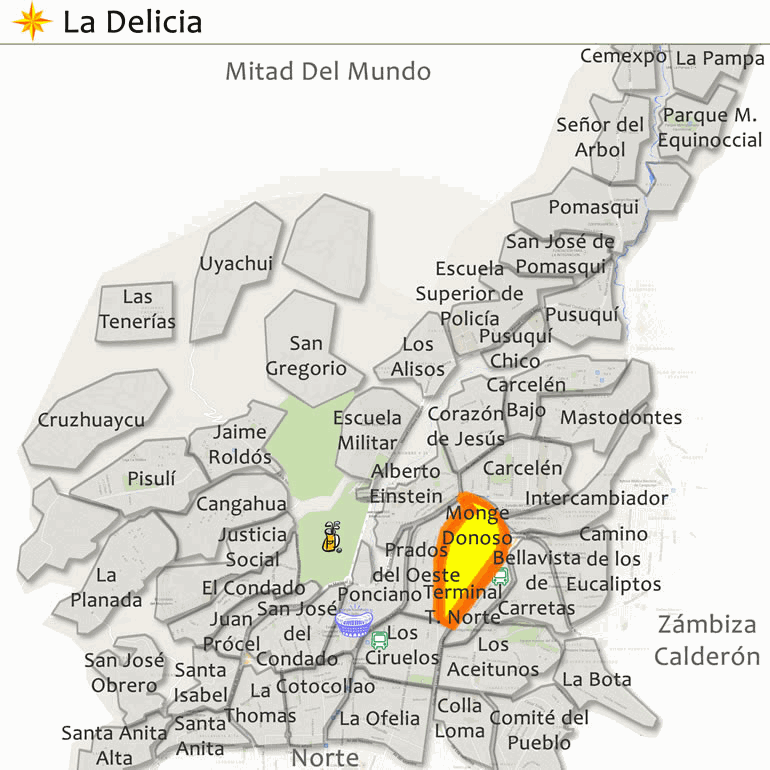Tap the bus icon by Terminal T. Norte

(x=500, y=576)
